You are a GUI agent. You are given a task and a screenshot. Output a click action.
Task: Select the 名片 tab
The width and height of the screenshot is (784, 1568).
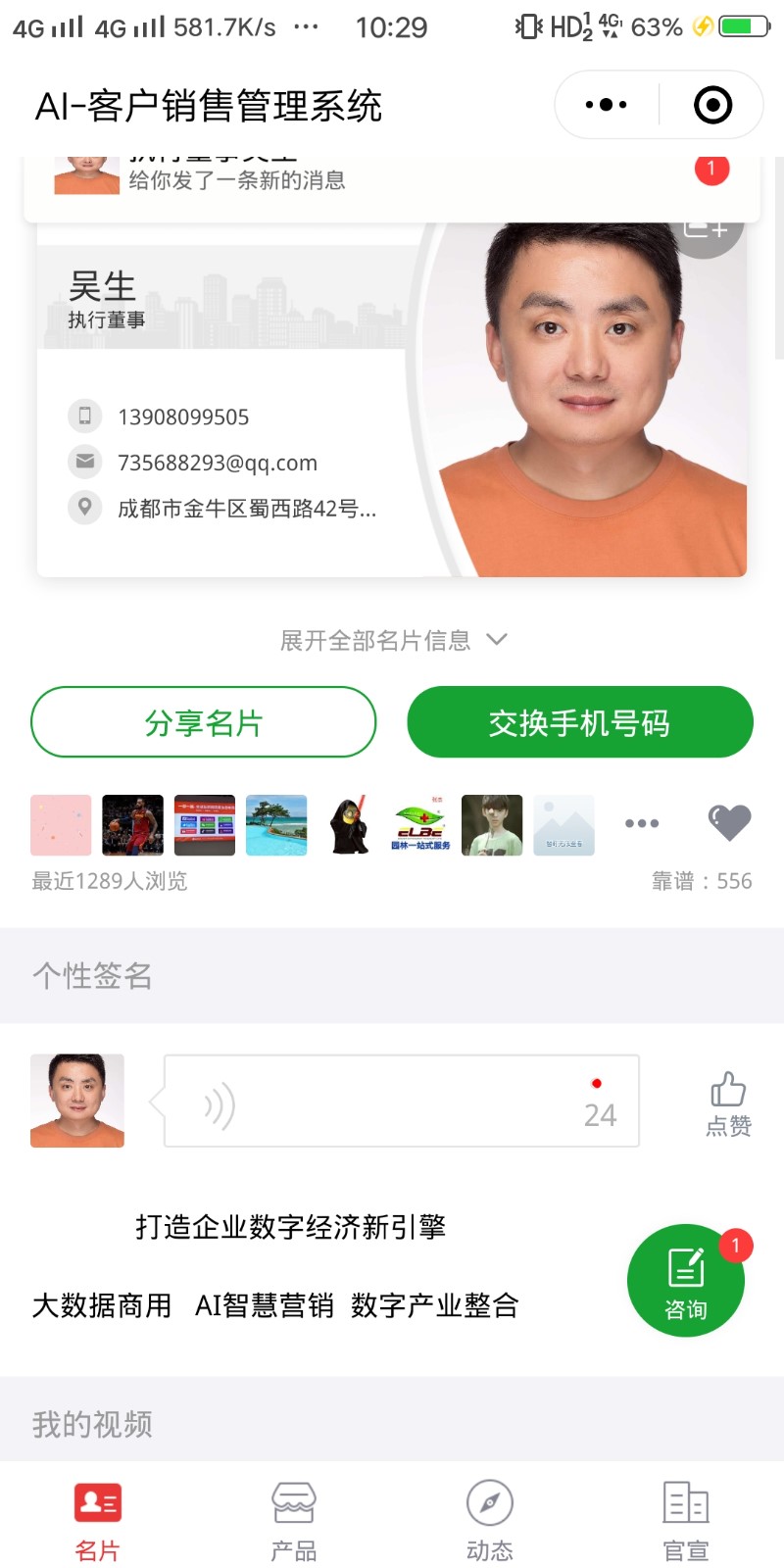click(97, 1520)
